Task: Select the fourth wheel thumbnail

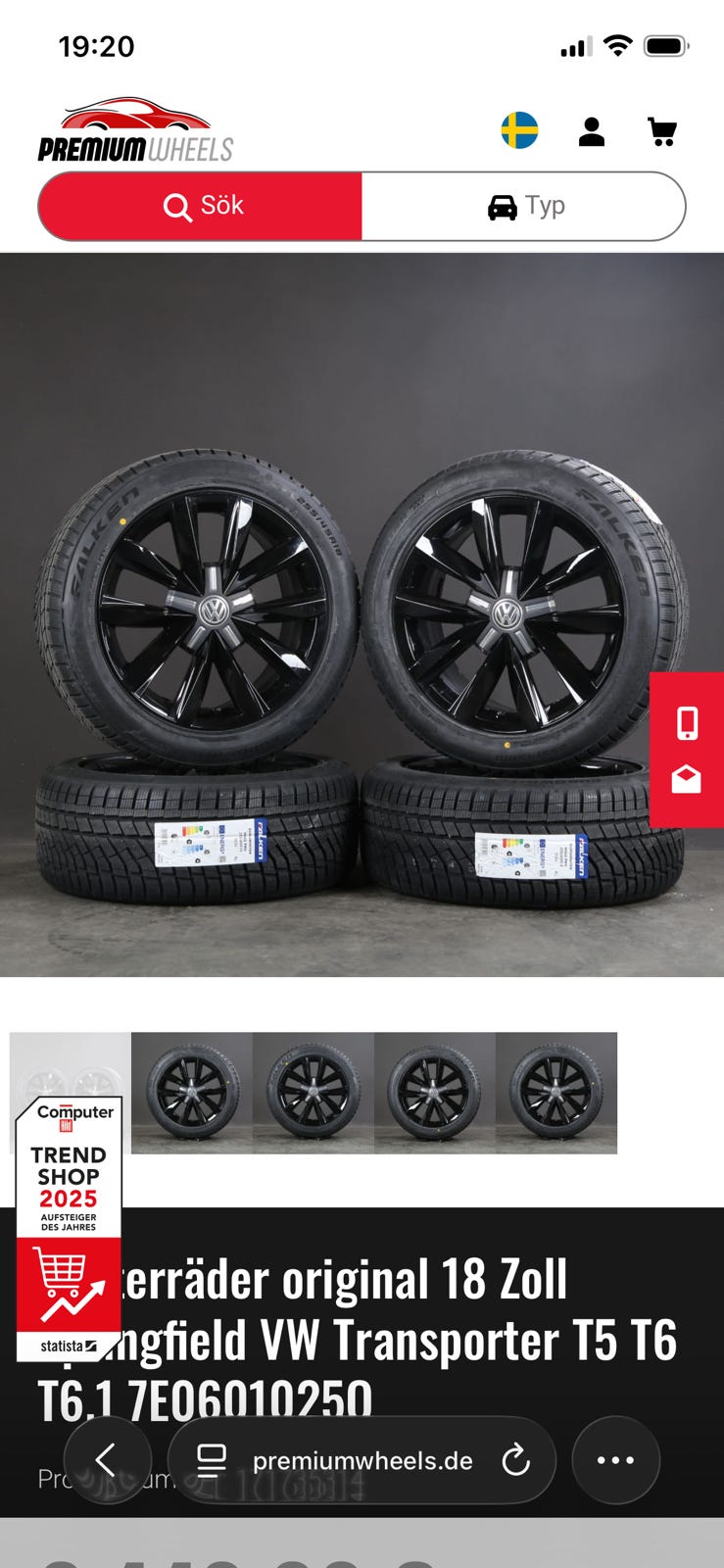Action: (435, 1093)
